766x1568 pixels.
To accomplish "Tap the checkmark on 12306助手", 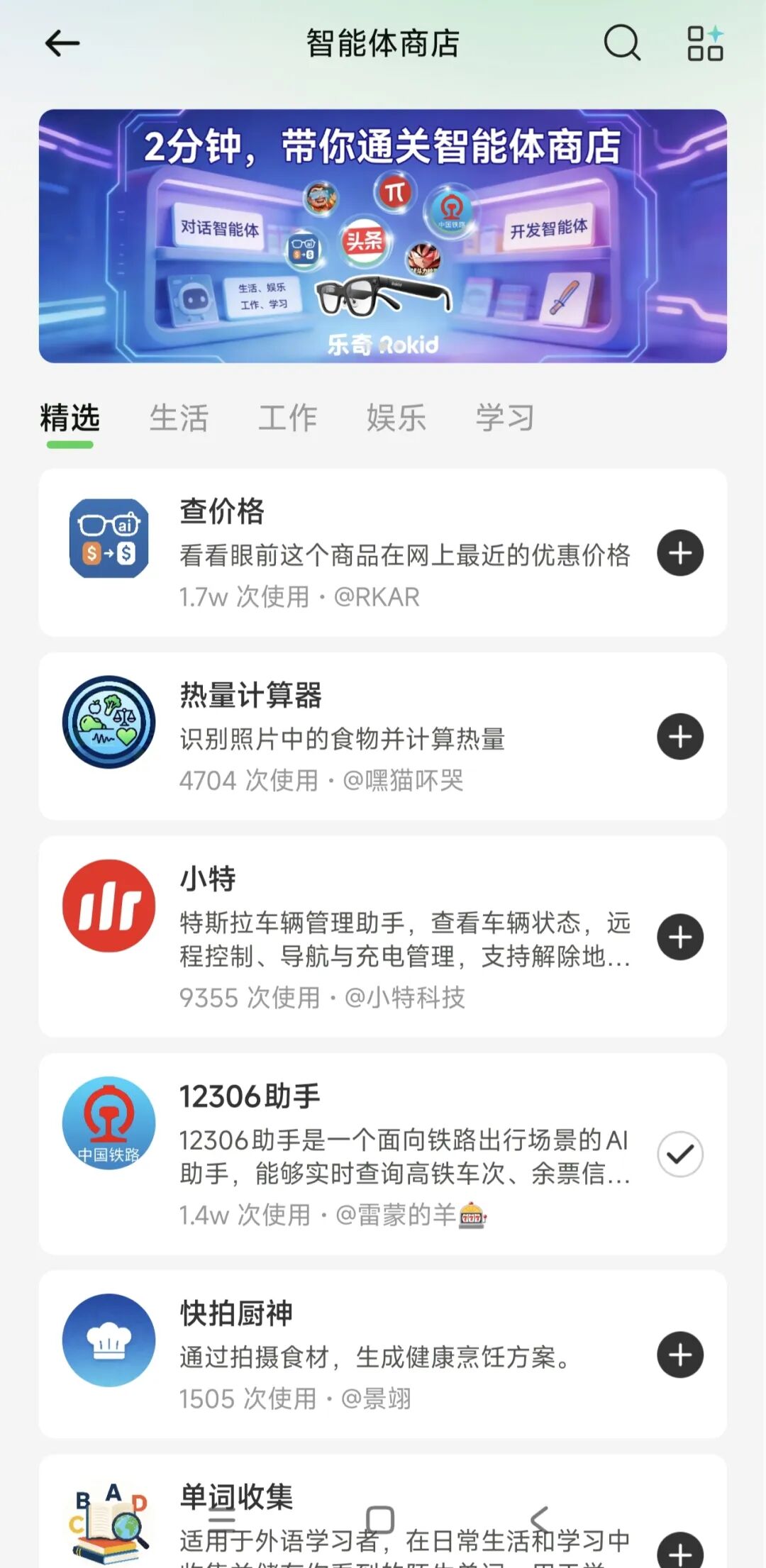I will click(680, 1154).
